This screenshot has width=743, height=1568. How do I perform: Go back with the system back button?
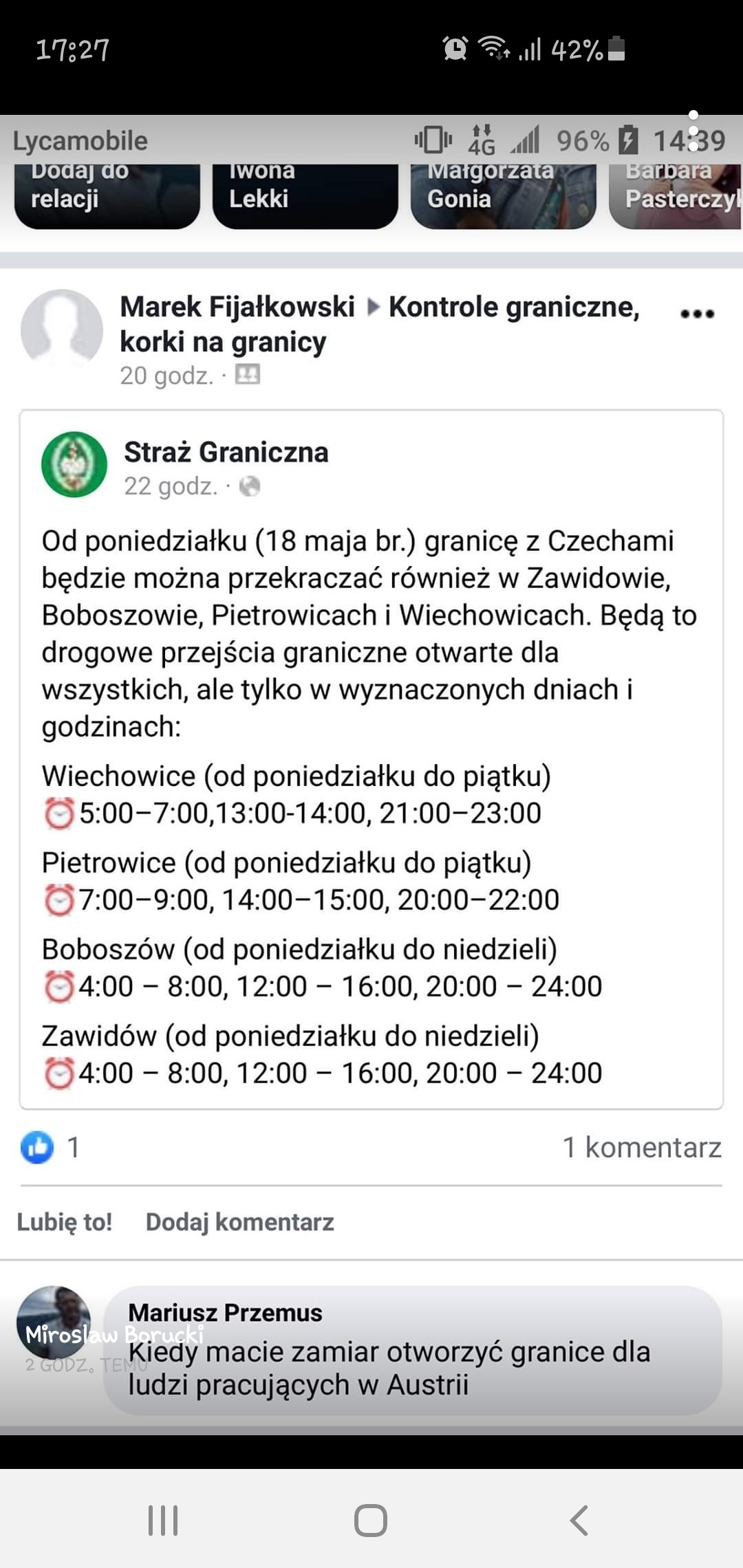pos(579,1520)
